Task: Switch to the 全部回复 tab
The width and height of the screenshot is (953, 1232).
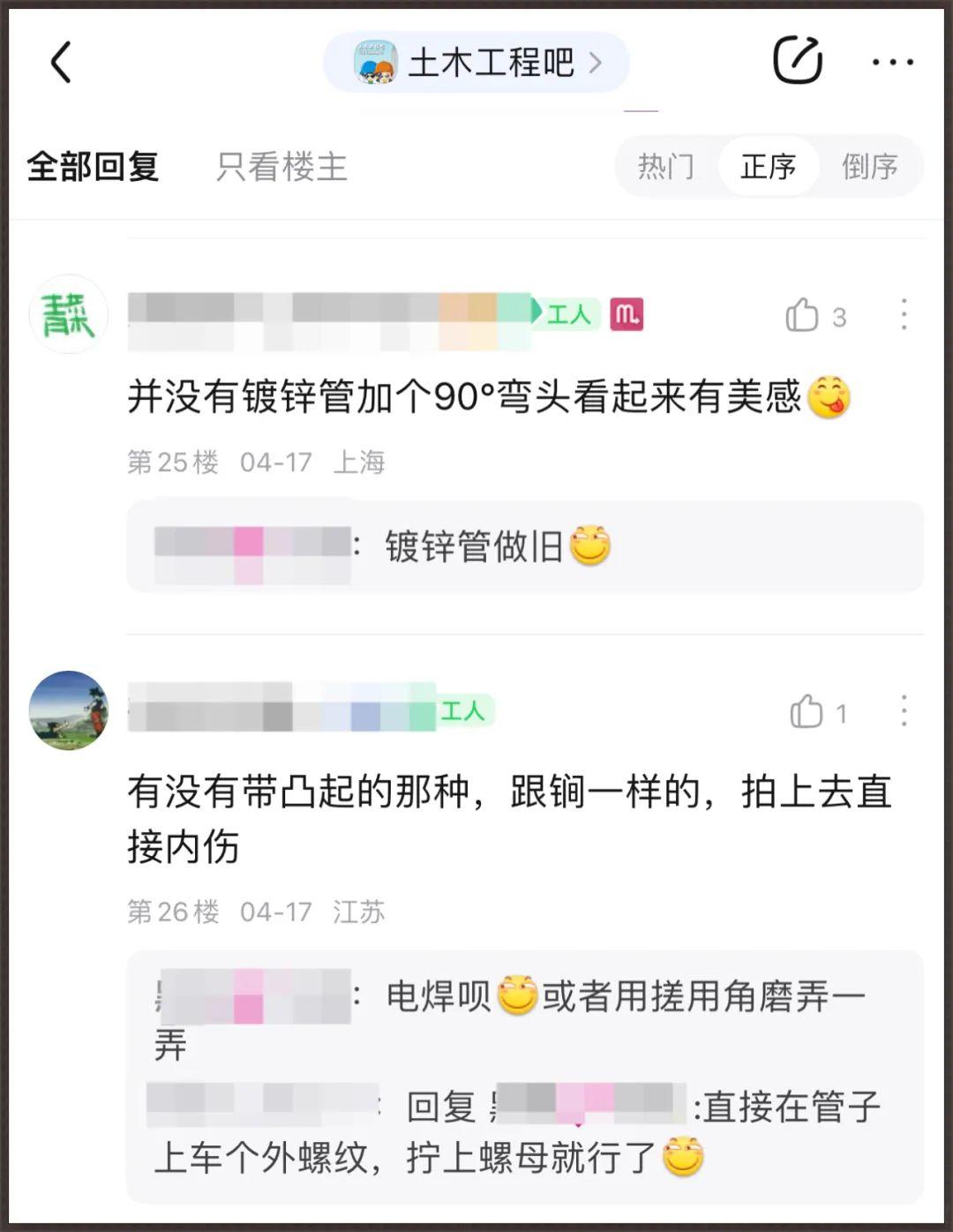Action: click(93, 167)
